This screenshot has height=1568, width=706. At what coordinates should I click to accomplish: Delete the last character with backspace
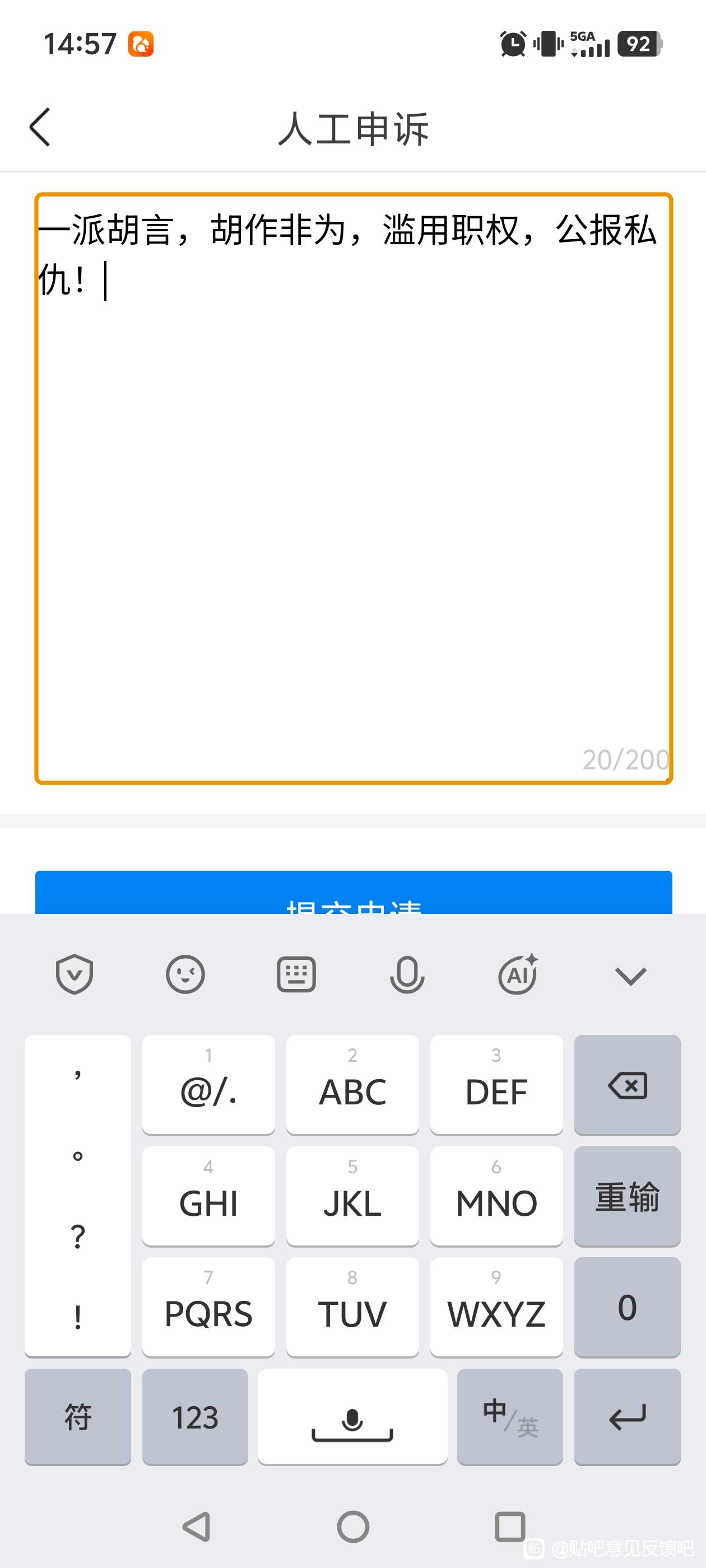click(x=627, y=1085)
